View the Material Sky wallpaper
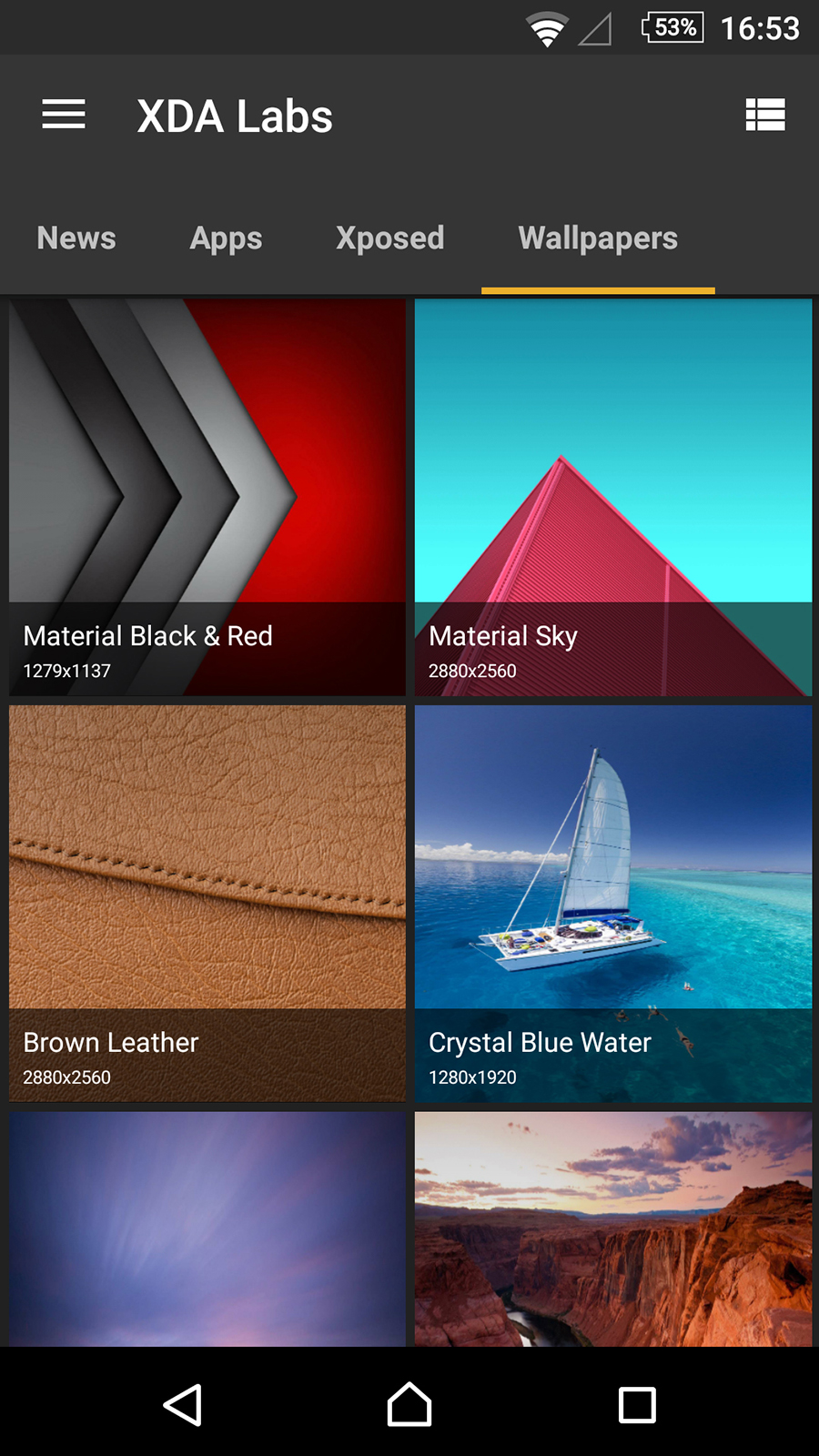 [x=613, y=497]
